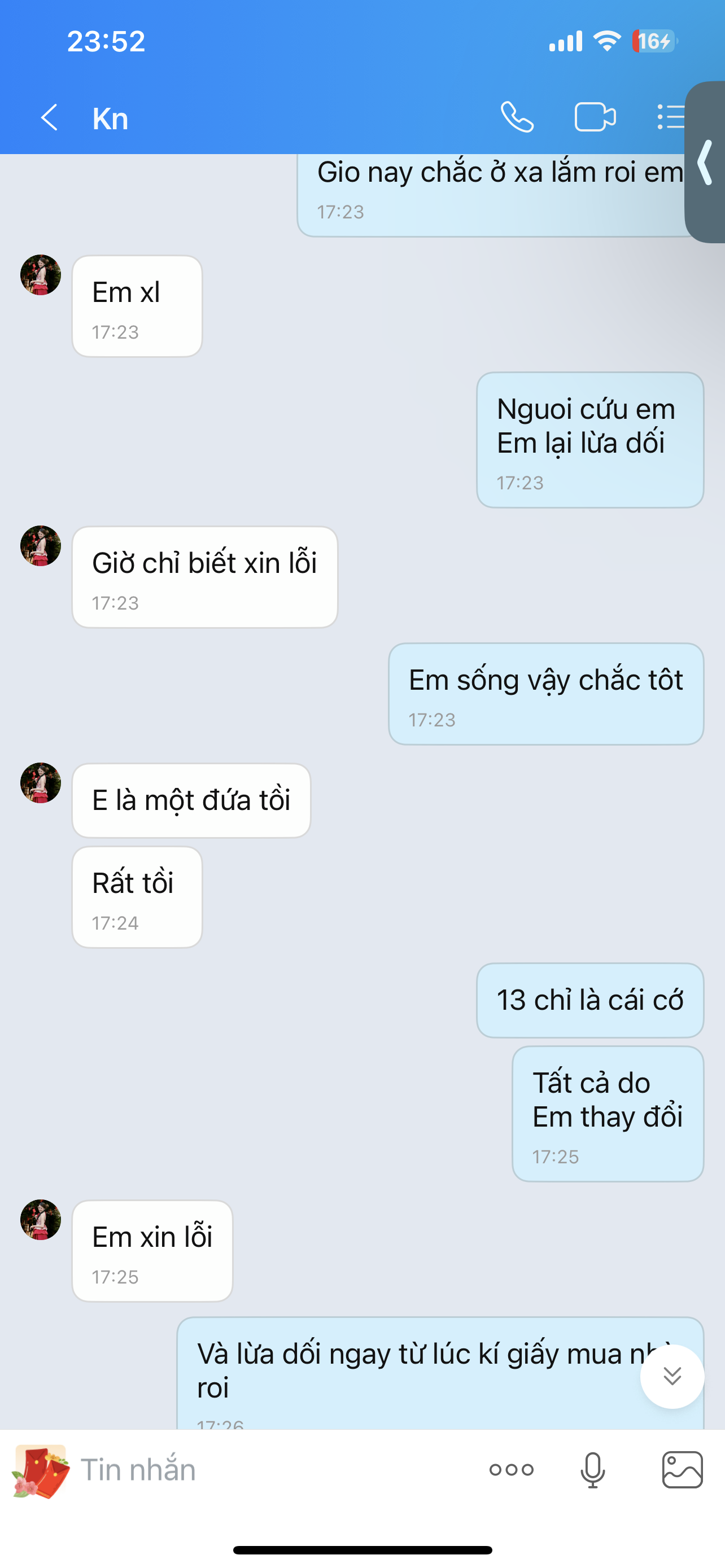725x1568 pixels.
Task: Start a voice call with Kn
Action: click(x=517, y=117)
